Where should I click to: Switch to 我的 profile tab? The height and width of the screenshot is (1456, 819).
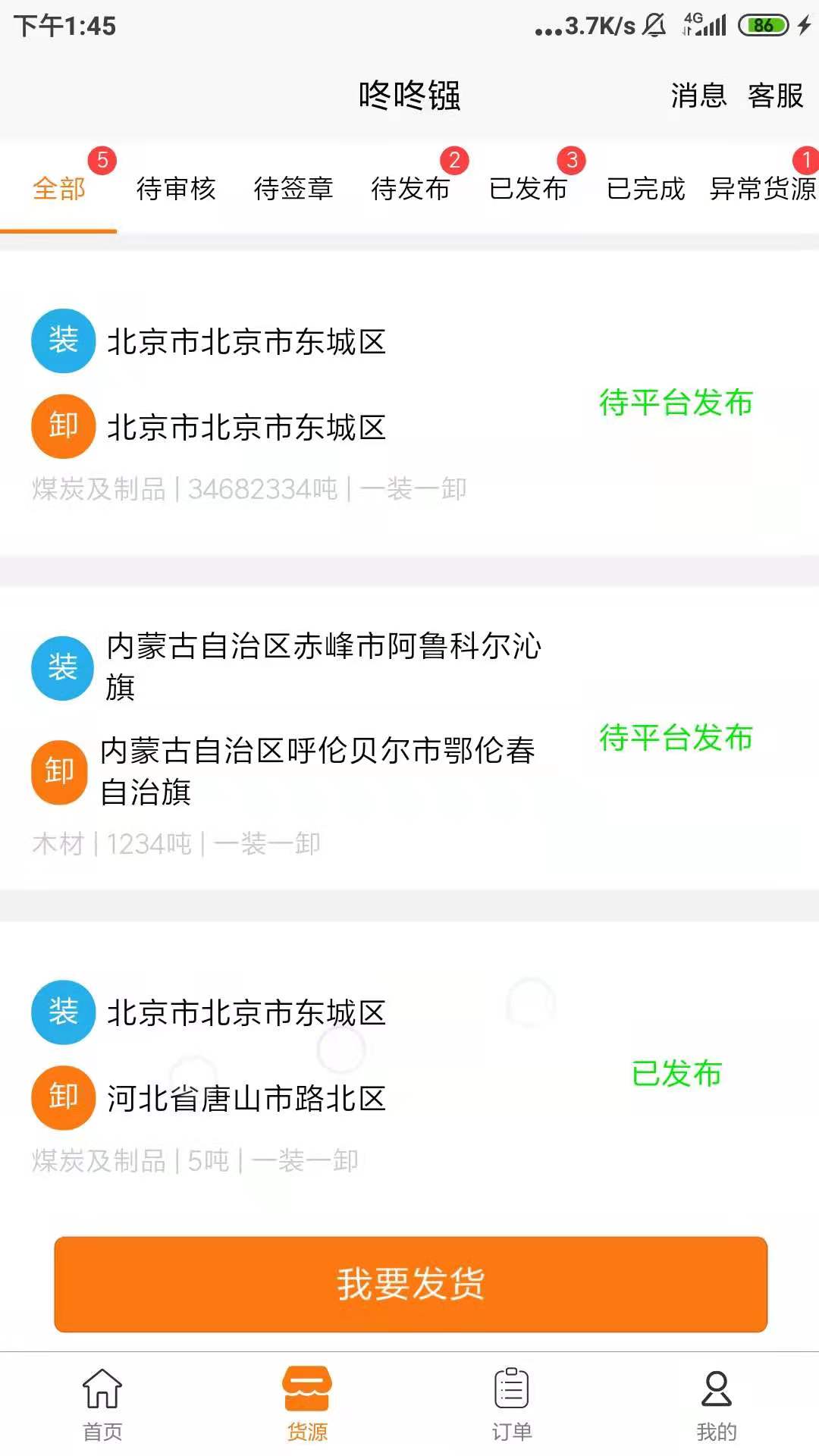click(x=717, y=1403)
